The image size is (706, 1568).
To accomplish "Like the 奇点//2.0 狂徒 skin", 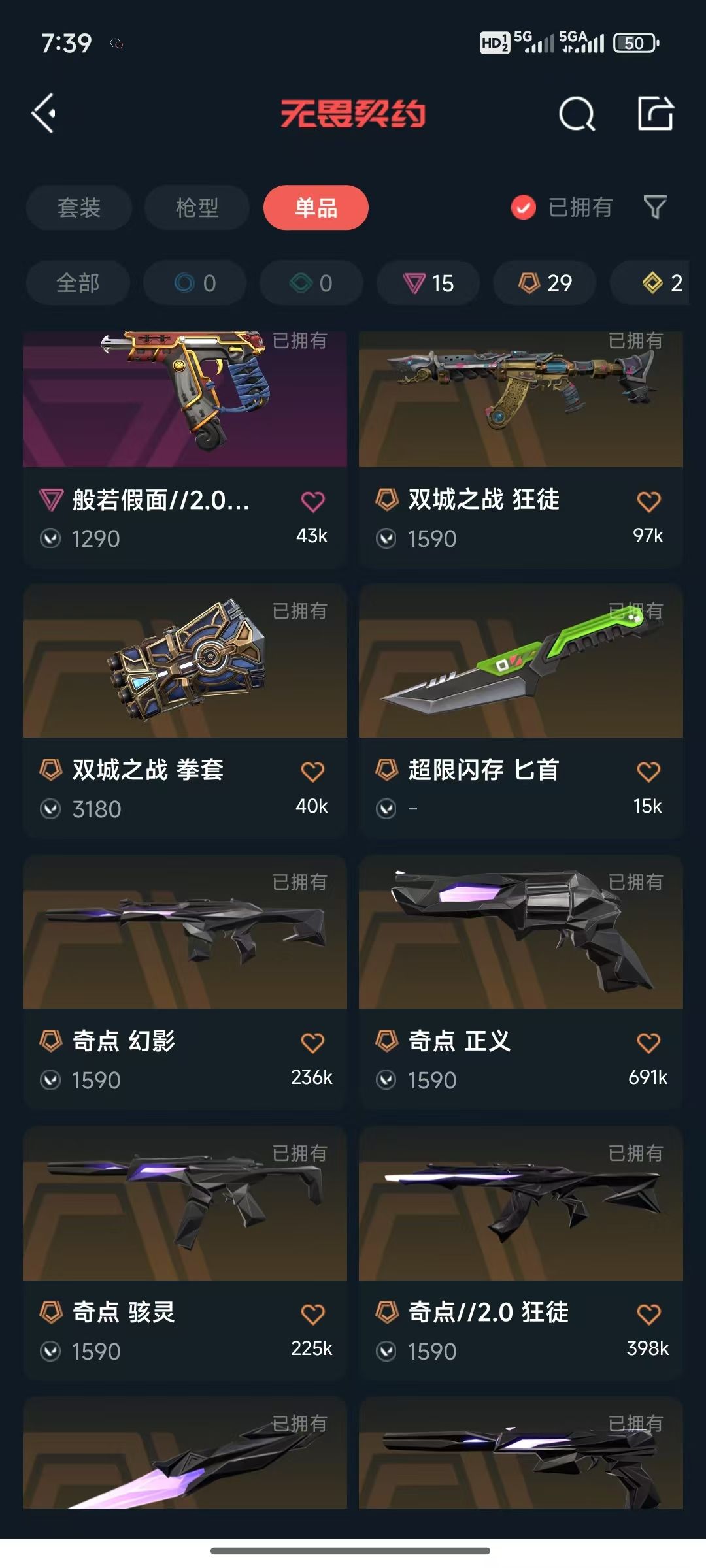I will coord(648,1314).
